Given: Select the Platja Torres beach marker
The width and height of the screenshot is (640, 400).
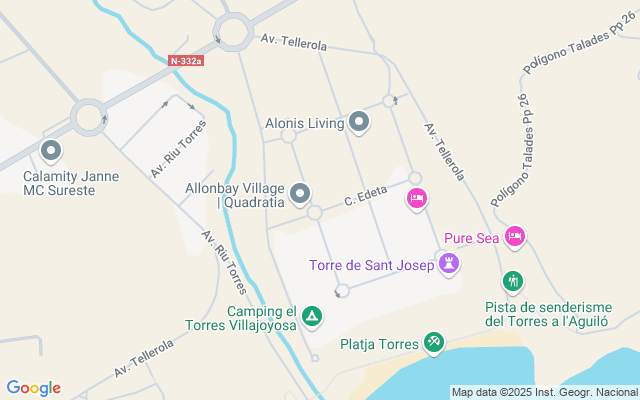Looking at the screenshot, I should (x=433, y=343).
